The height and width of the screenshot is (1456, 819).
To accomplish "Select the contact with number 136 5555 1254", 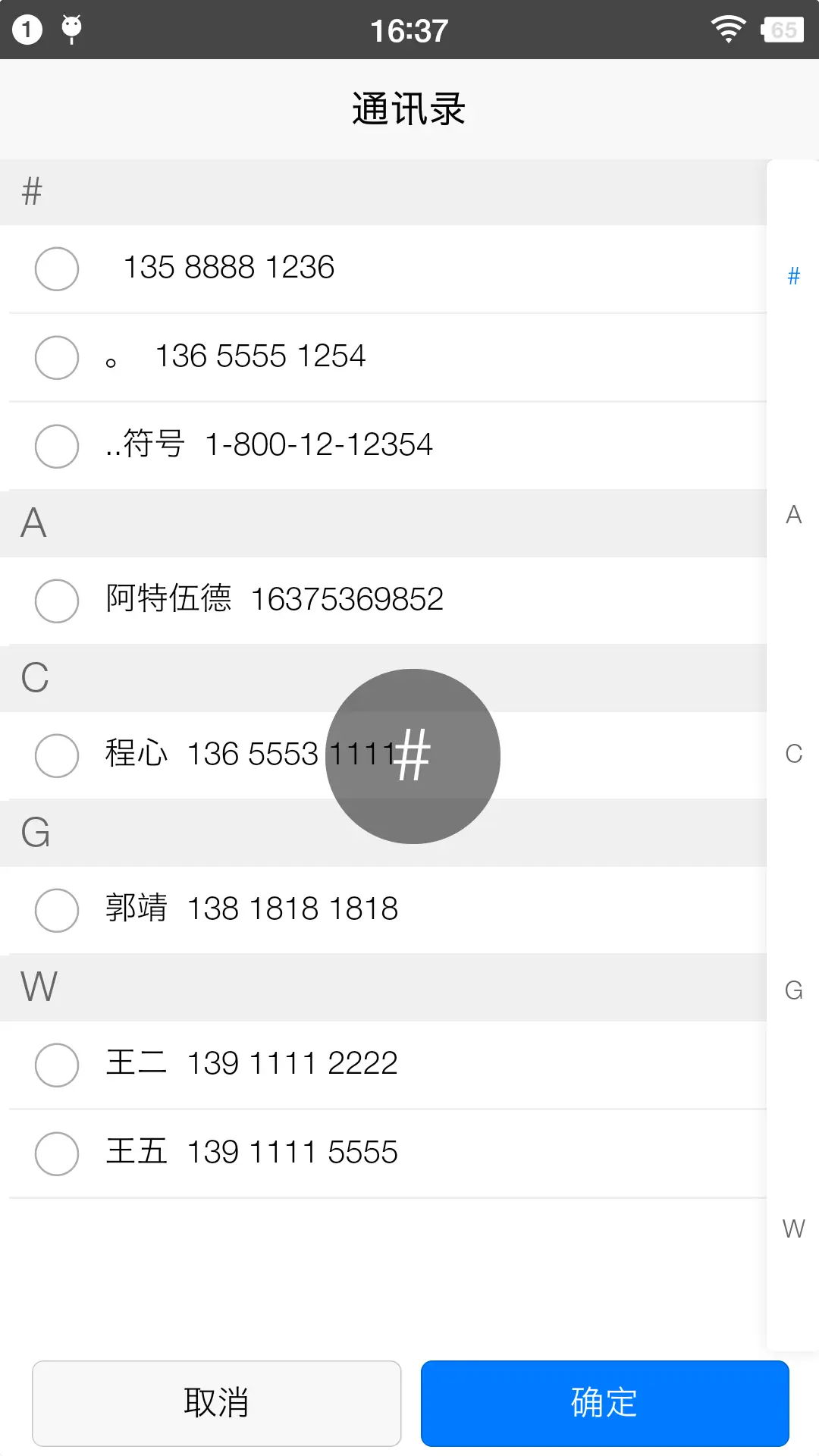I will pos(57,357).
